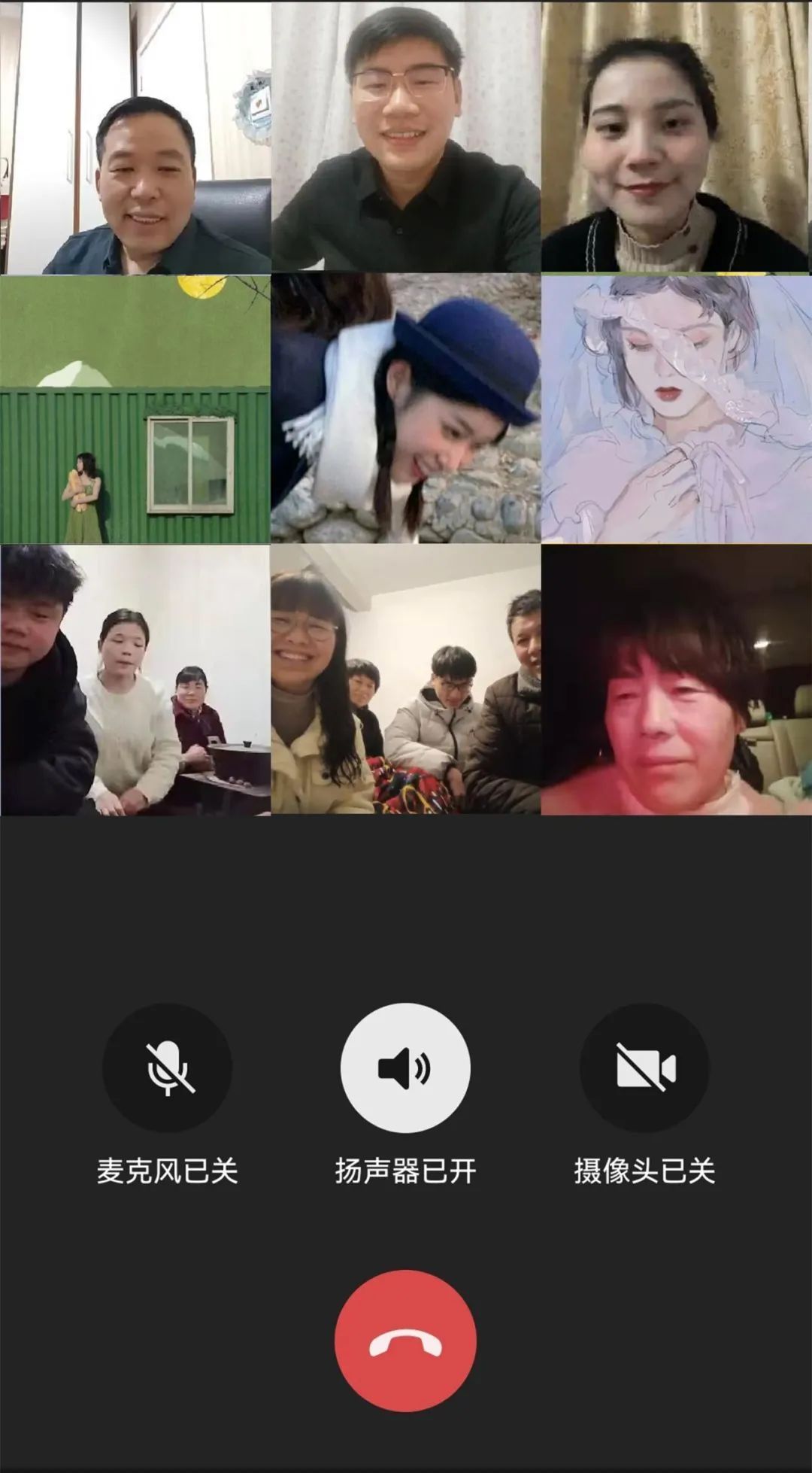Enlarge the pastel illustration avatar tile

point(676,408)
